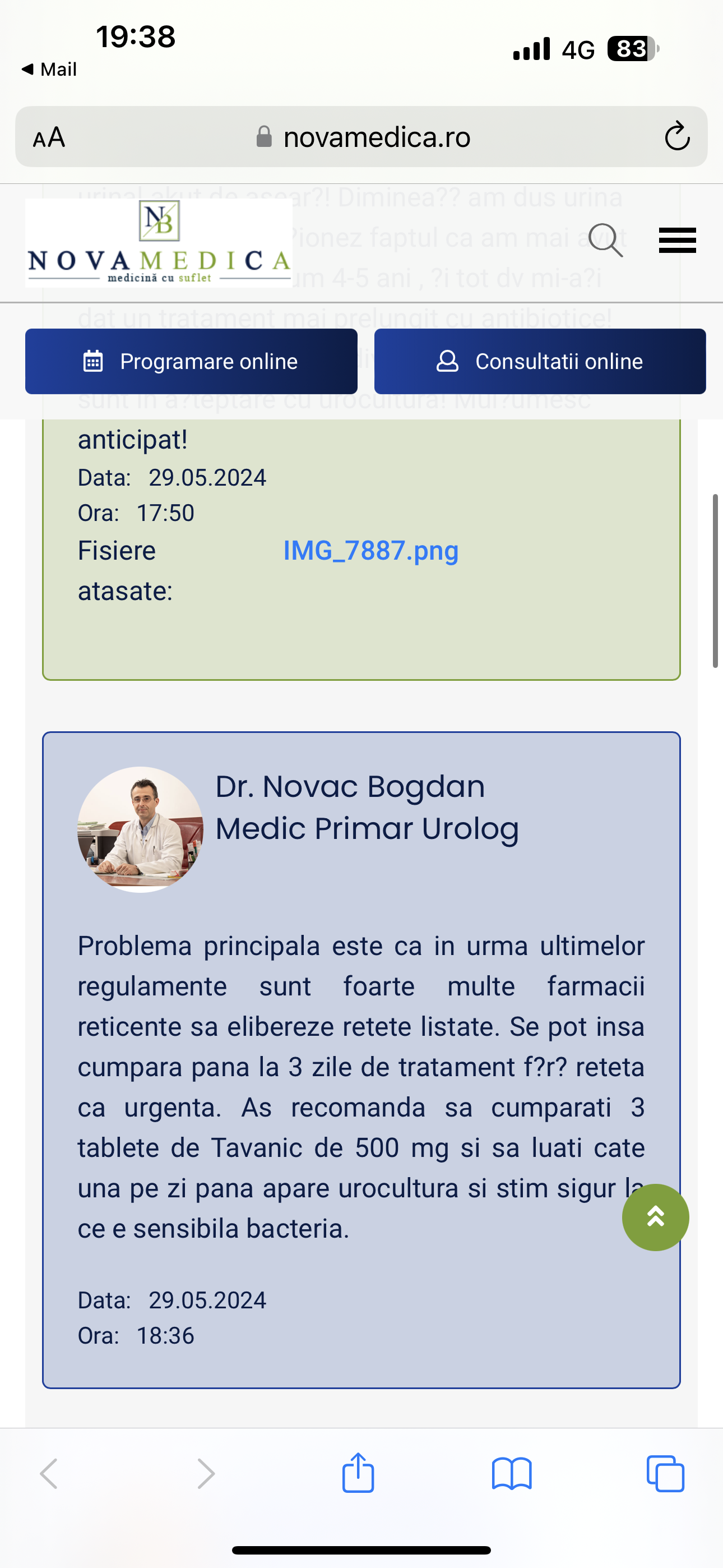The height and width of the screenshot is (1568, 723).
Task: Open the AA reader options
Action: [49, 137]
